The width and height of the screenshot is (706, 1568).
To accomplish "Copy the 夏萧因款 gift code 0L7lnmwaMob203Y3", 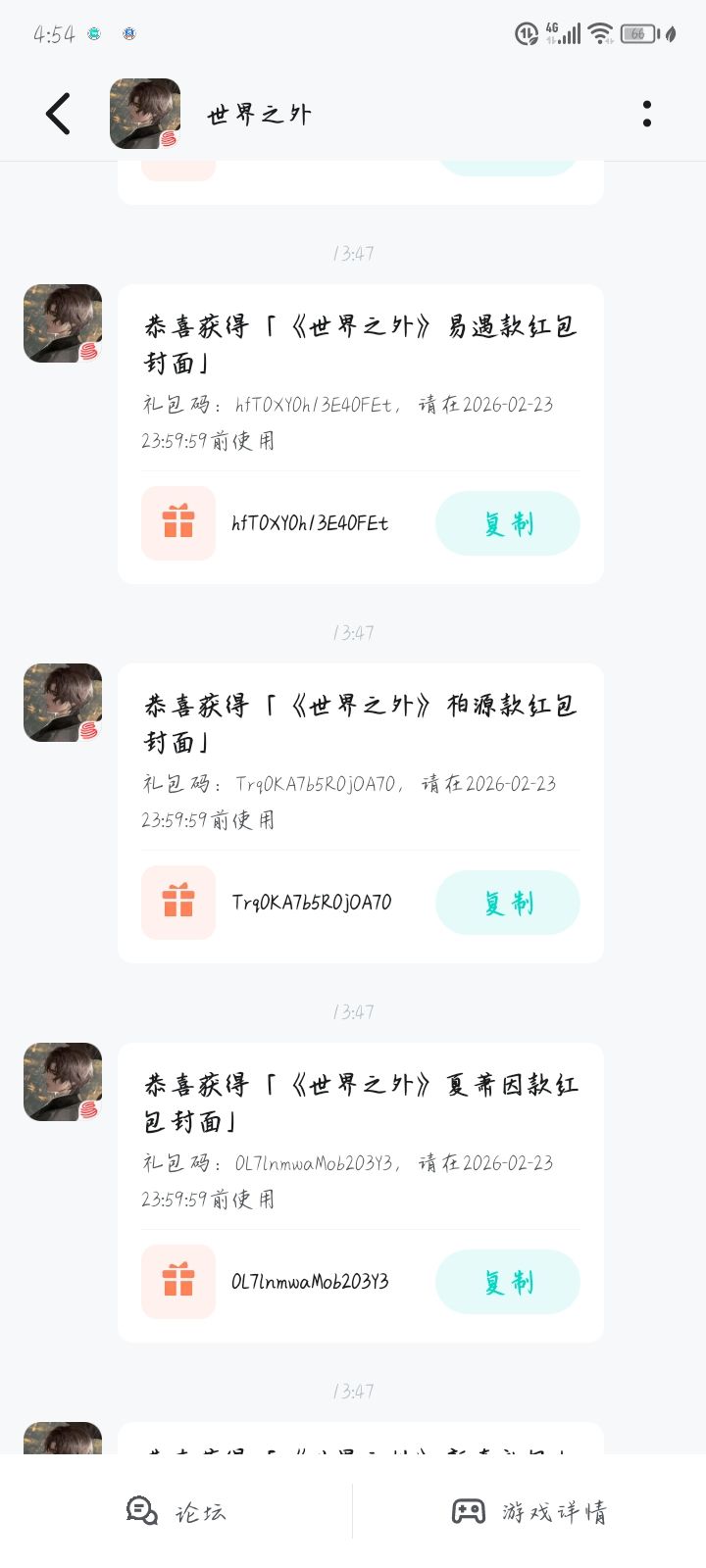I will point(507,1282).
